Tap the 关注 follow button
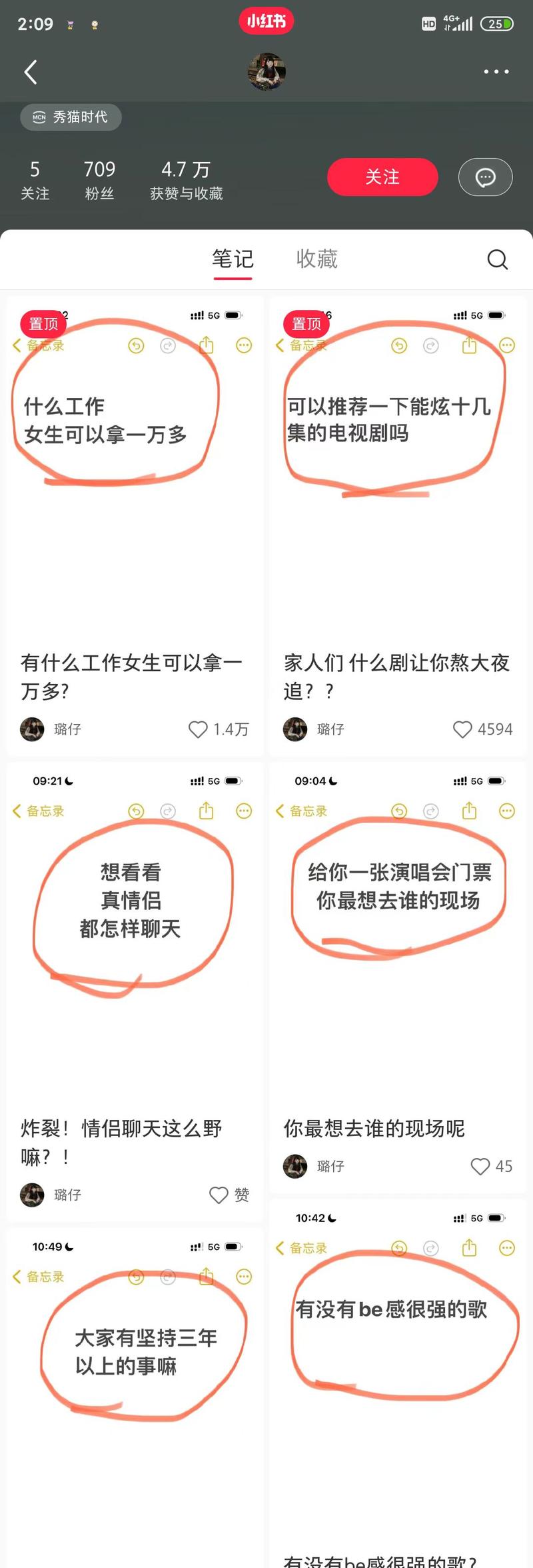Screen dimensions: 533x1568 [x=382, y=177]
